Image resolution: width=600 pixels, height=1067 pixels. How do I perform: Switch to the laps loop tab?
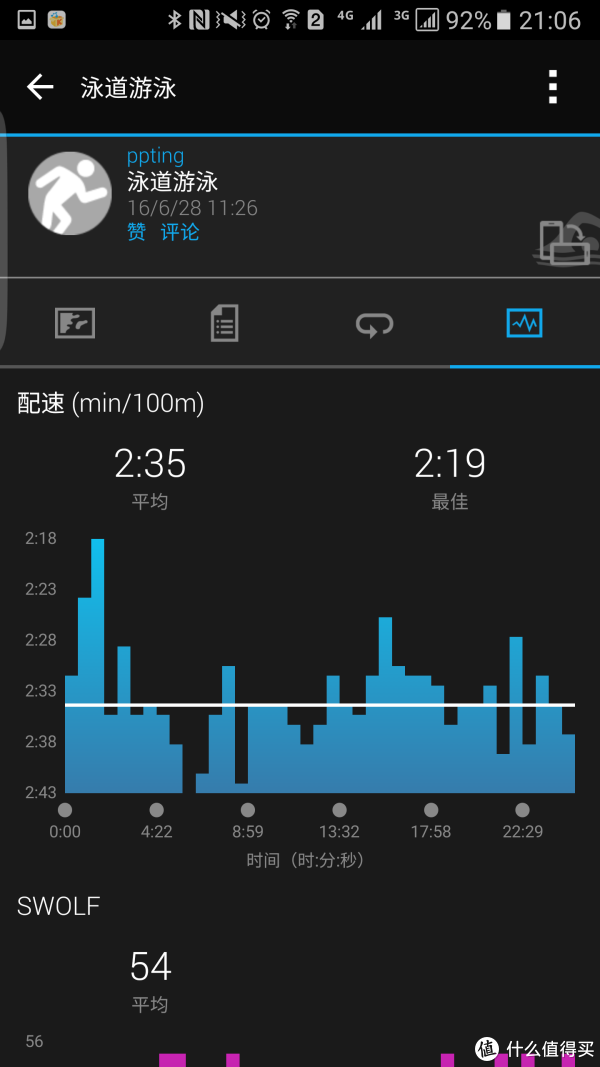(375, 324)
